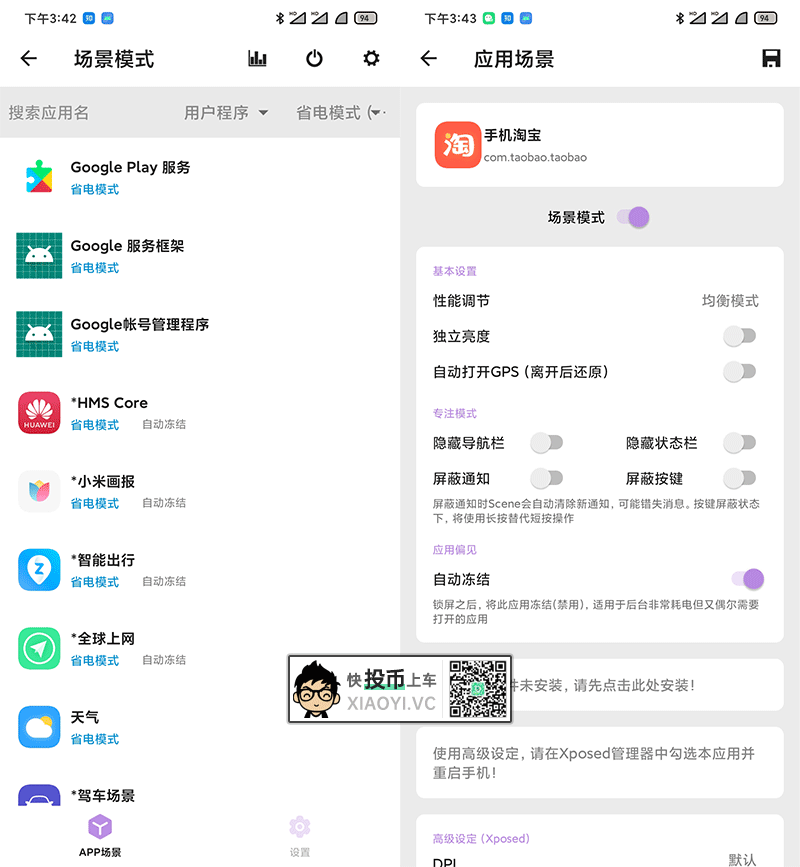The height and width of the screenshot is (867, 800).
Task: Open the statistics chart icon
Action: click(258, 59)
